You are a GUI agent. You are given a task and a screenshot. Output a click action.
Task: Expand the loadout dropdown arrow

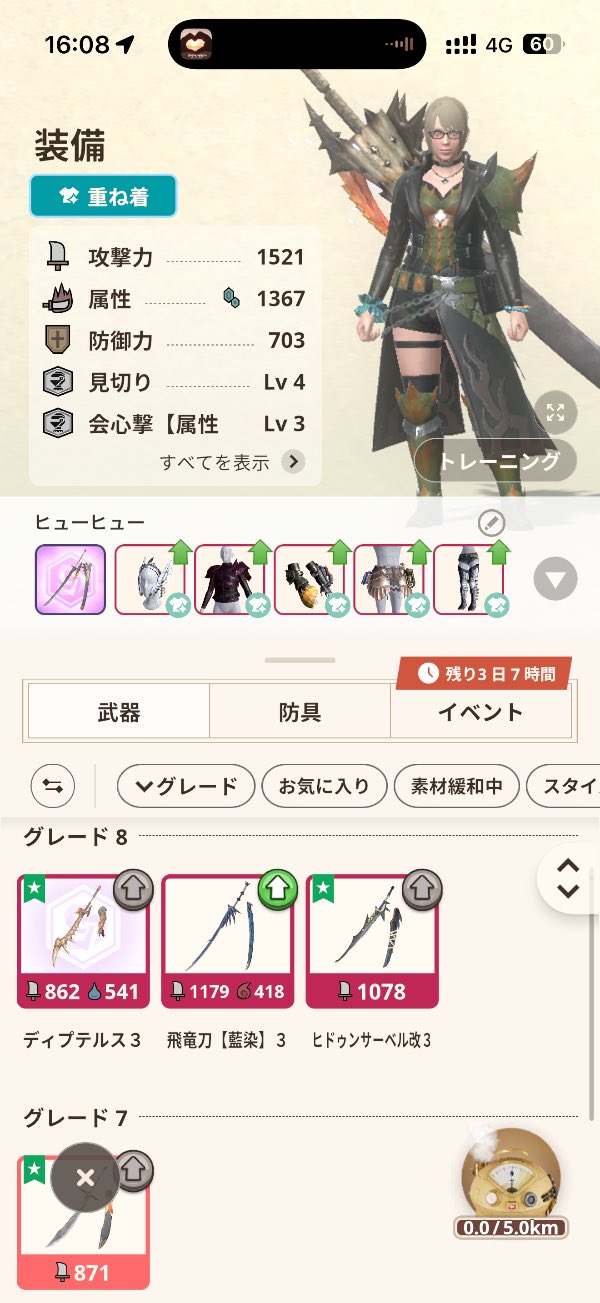[x=555, y=579]
